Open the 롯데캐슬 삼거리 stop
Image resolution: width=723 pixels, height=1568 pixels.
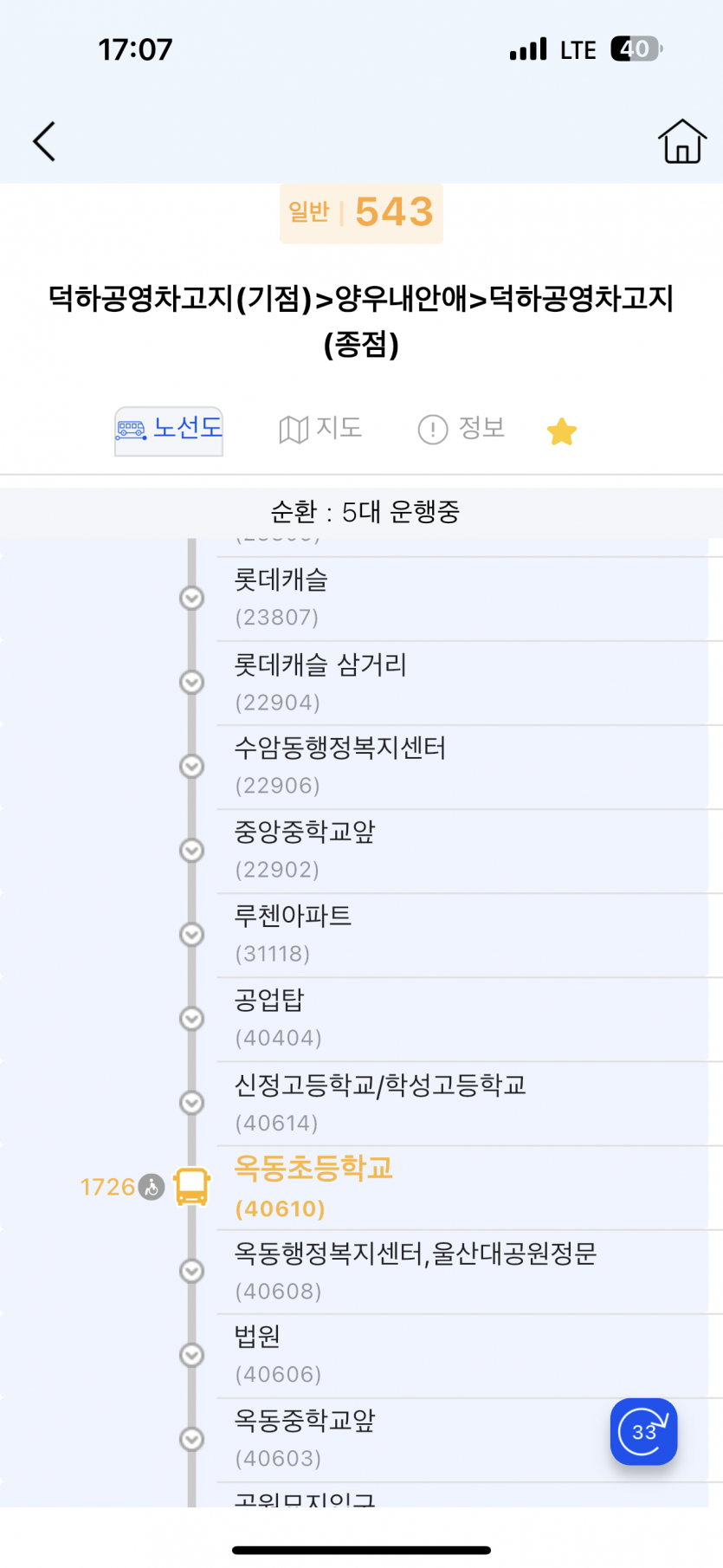click(469, 684)
